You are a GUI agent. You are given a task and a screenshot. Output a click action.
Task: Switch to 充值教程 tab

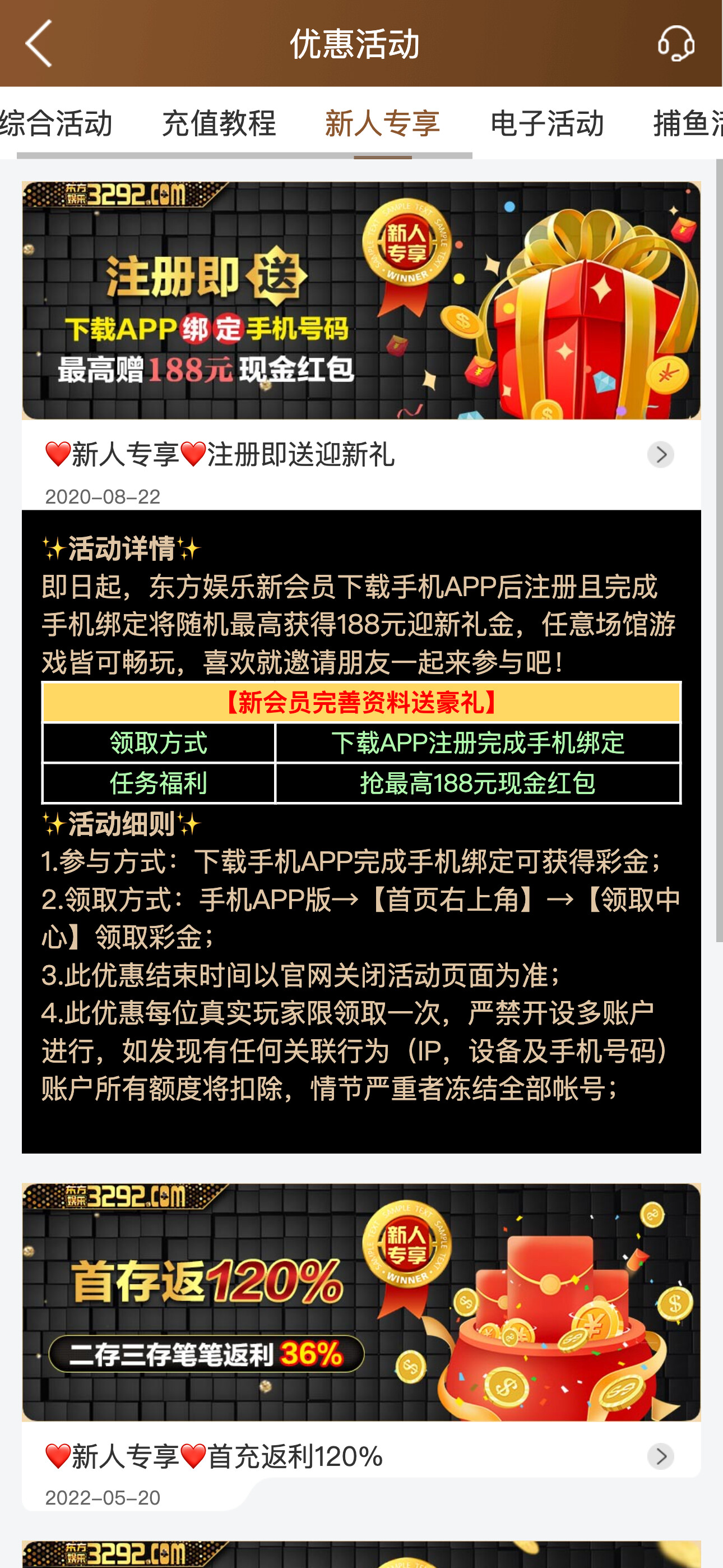pos(219,123)
